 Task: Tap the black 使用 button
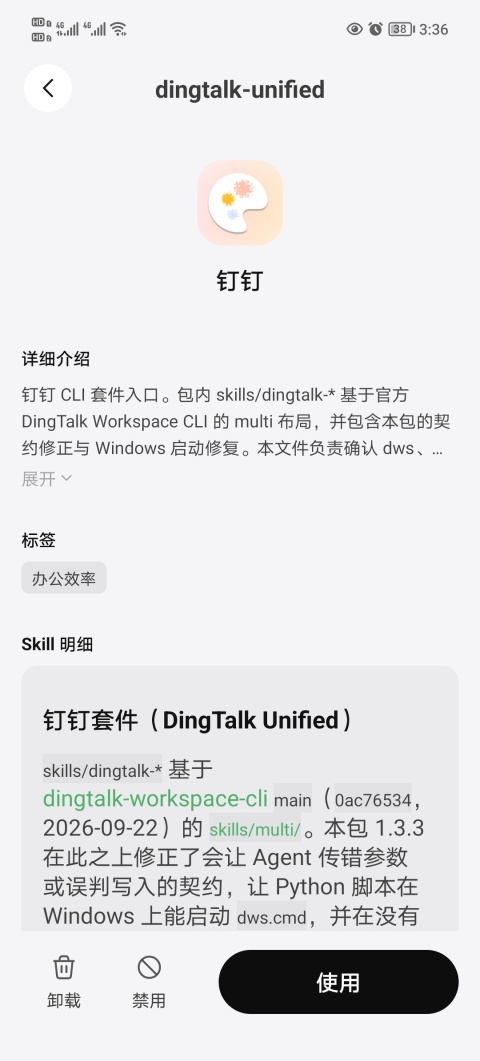coord(339,982)
